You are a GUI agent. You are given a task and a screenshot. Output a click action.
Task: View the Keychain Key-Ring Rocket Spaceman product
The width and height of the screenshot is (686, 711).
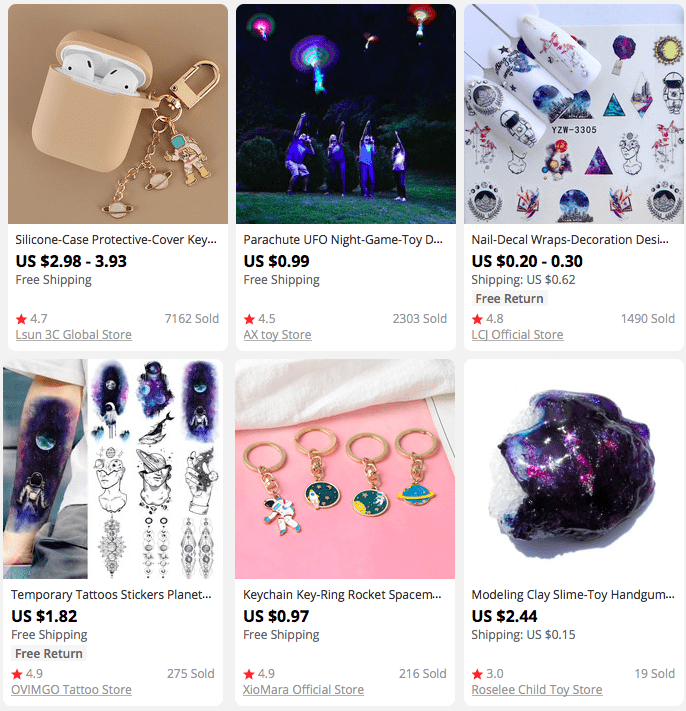345,595
